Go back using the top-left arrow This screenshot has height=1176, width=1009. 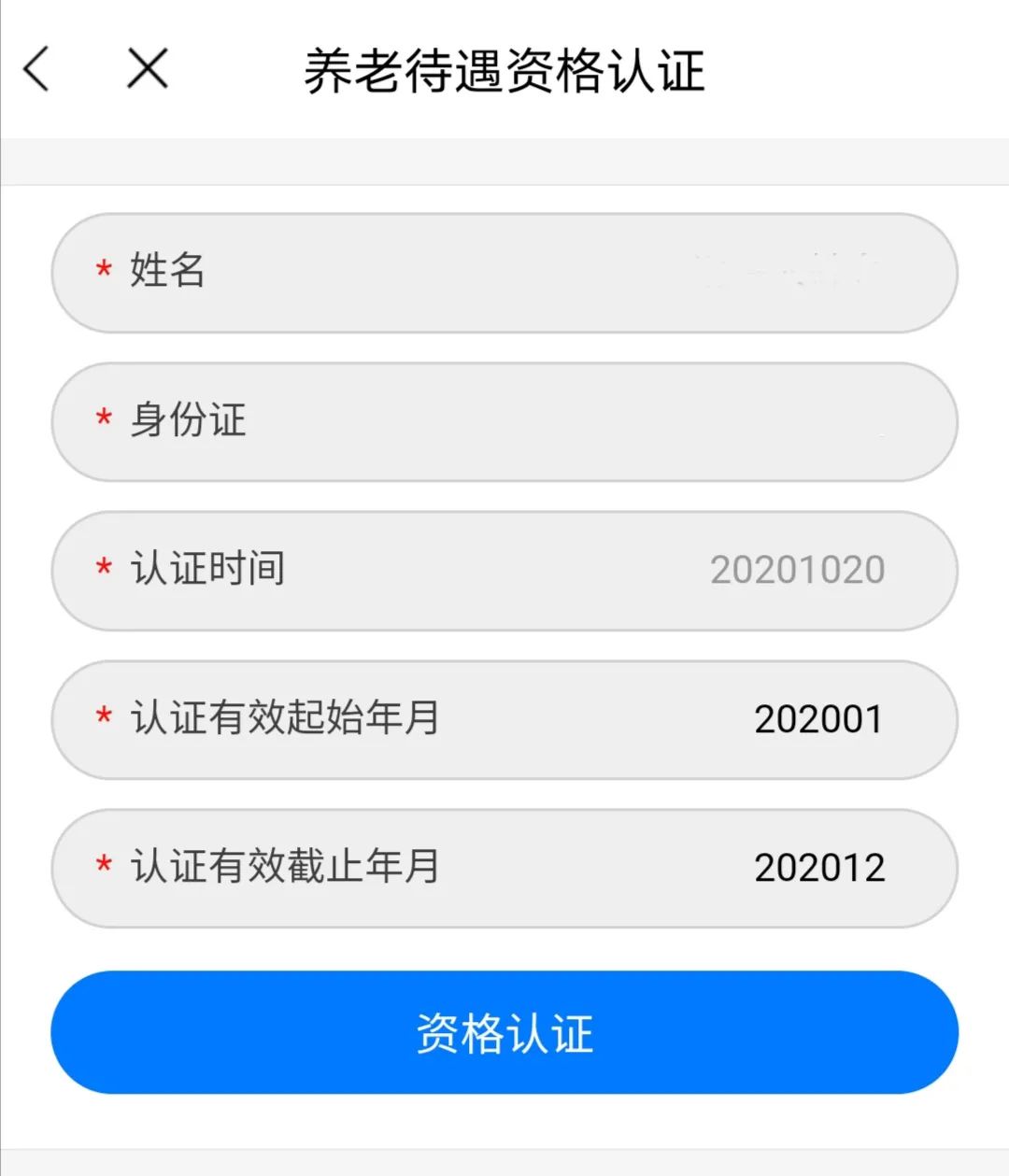click(36, 69)
